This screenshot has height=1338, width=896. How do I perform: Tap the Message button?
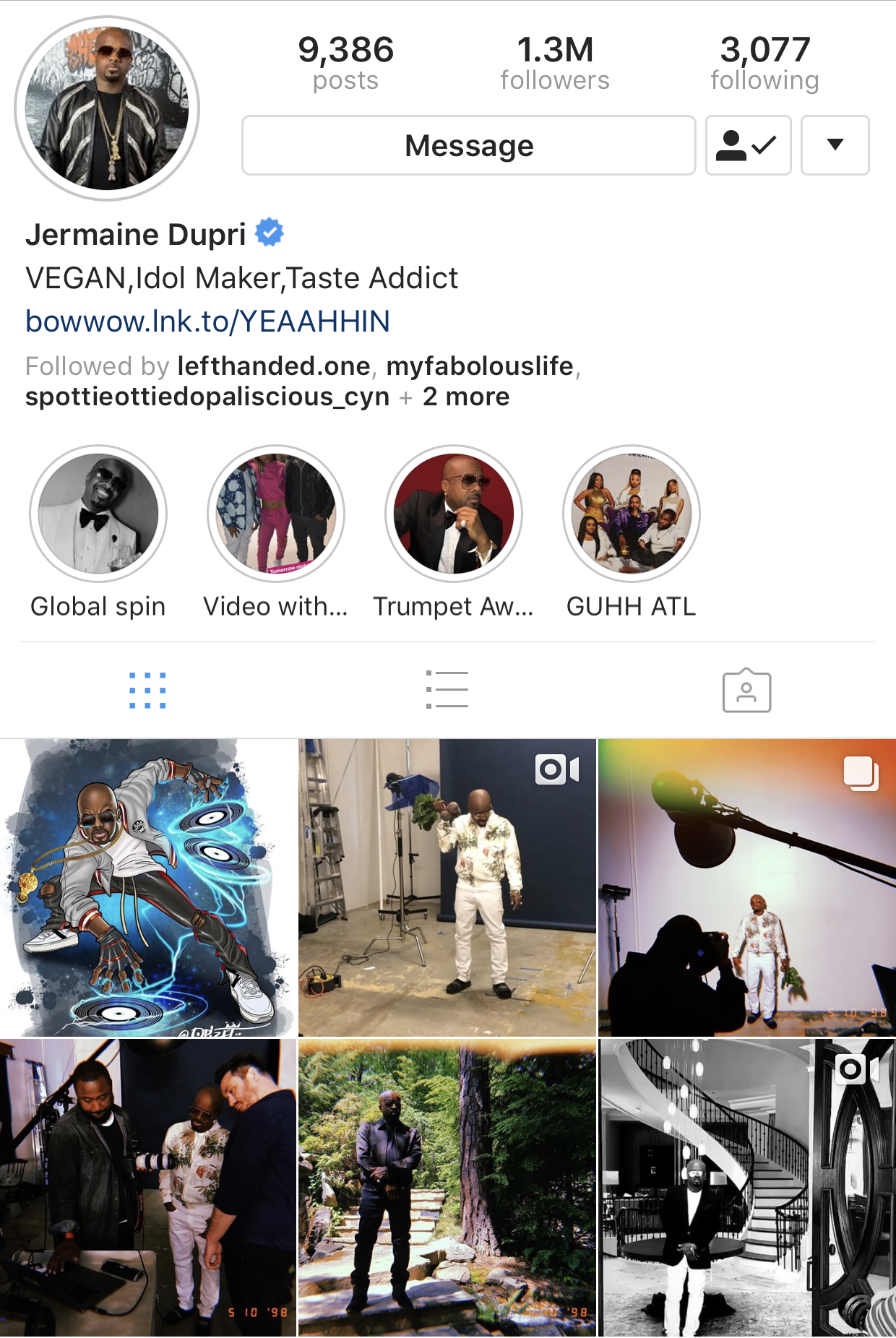(468, 145)
